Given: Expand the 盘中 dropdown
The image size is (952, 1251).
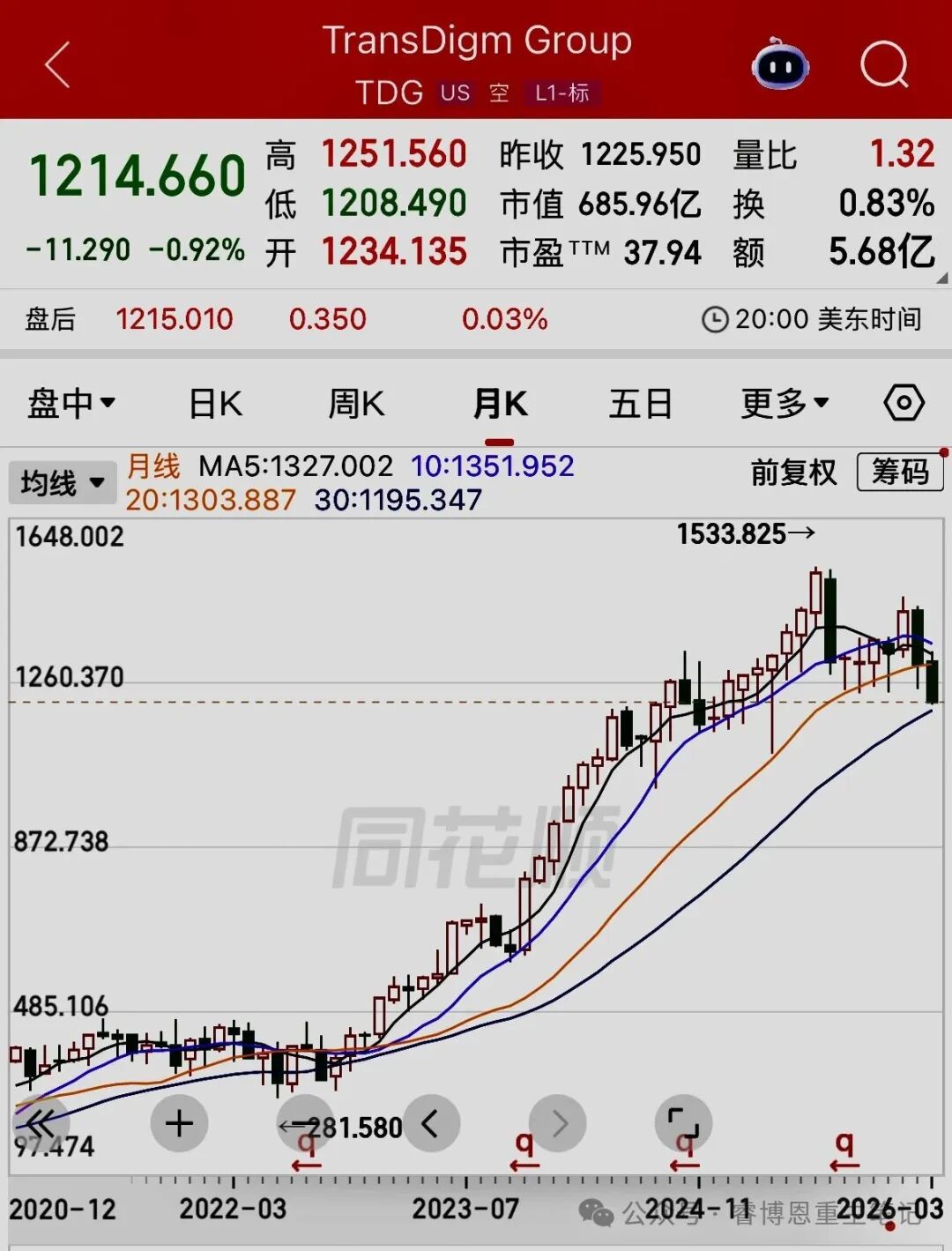Looking at the screenshot, I should click(x=71, y=404).
